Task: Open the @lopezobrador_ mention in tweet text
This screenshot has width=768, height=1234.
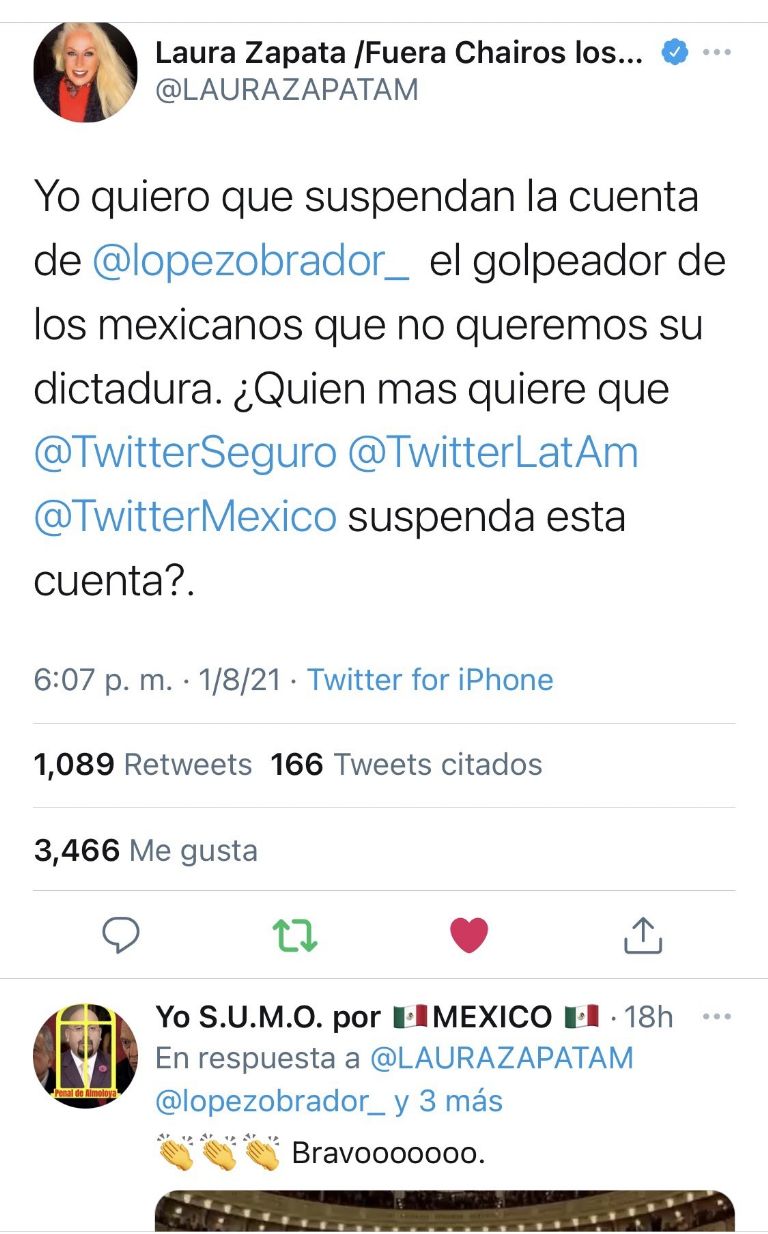Action: pos(250,261)
